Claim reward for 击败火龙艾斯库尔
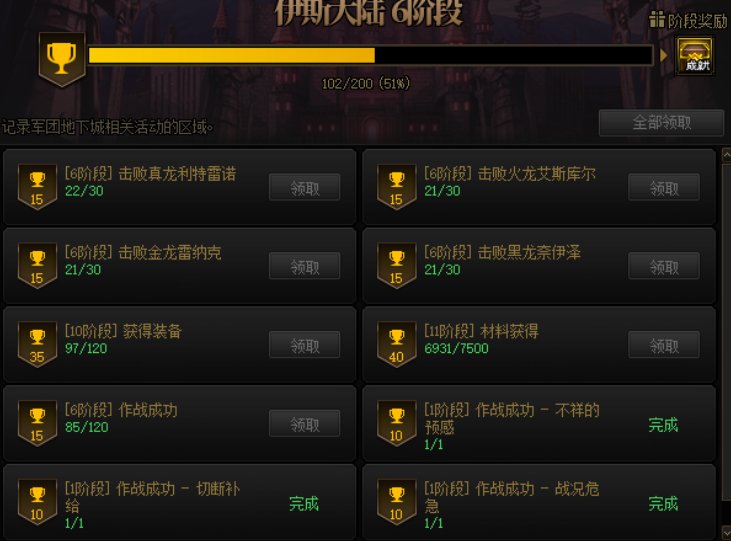This screenshot has width=731, height=541. (x=663, y=187)
